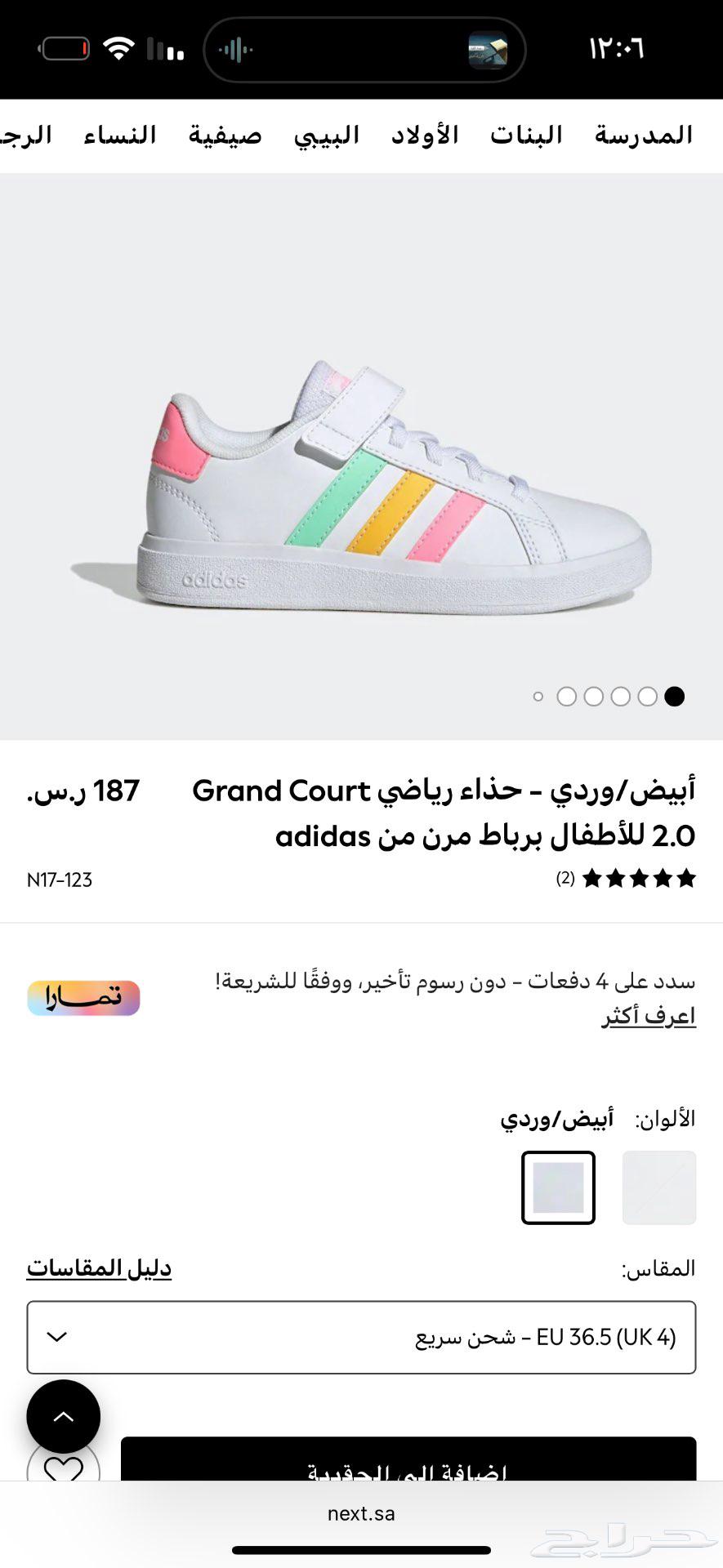This screenshot has width=723, height=1568.
Task: Open the المدرسة category tab
Action: coord(643,135)
